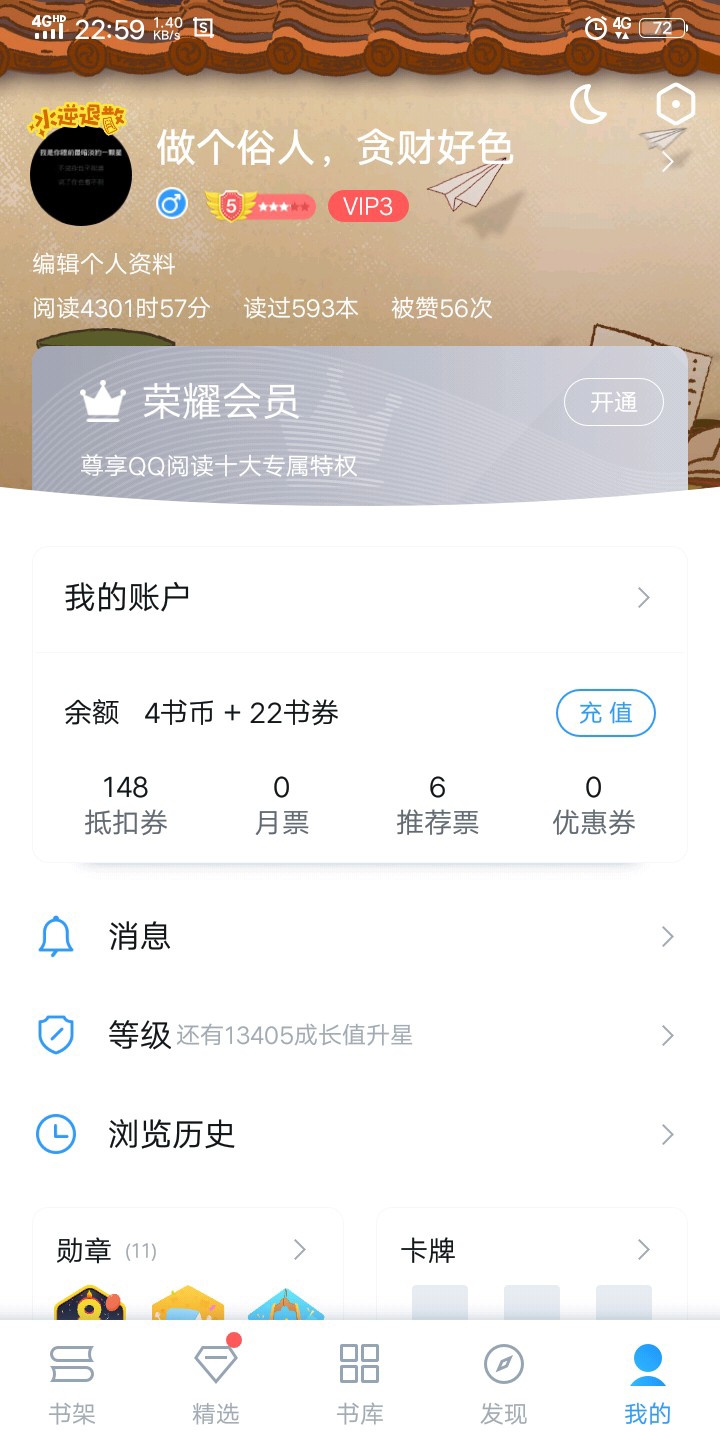
Task: Open settings hexagon icon
Action: coord(675,104)
